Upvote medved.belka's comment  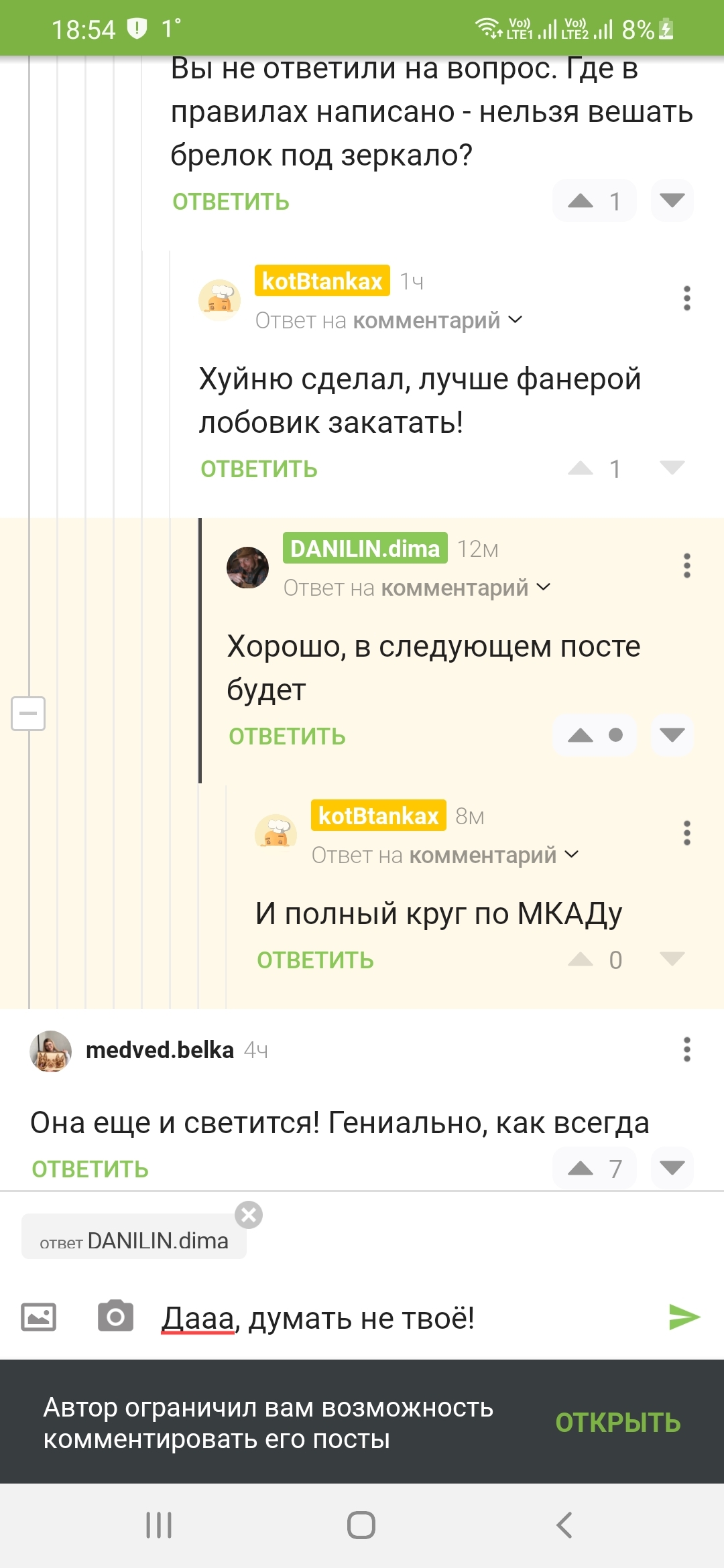(581, 1169)
